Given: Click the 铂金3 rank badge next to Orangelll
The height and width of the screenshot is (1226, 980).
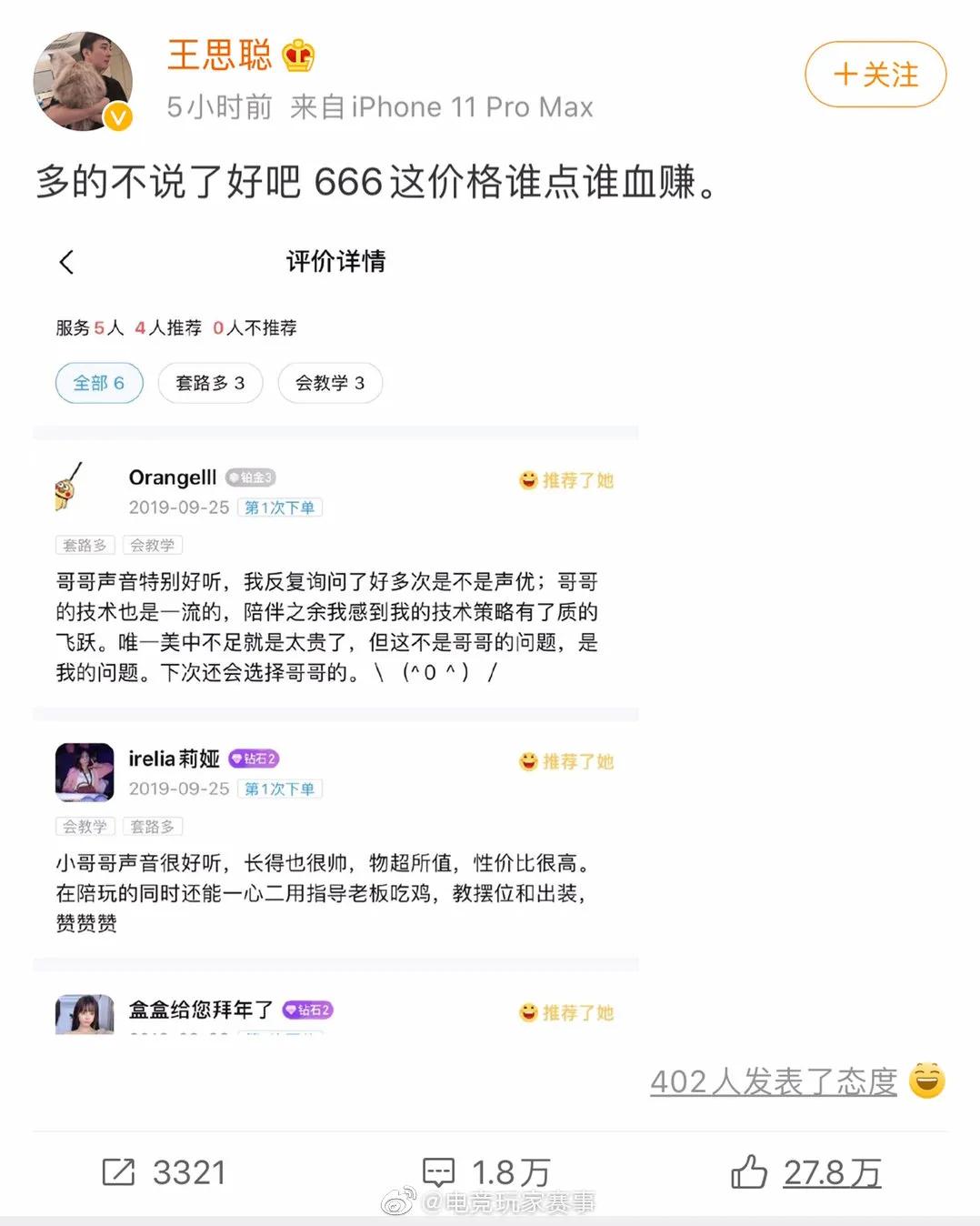Looking at the screenshot, I should pos(250,477).
